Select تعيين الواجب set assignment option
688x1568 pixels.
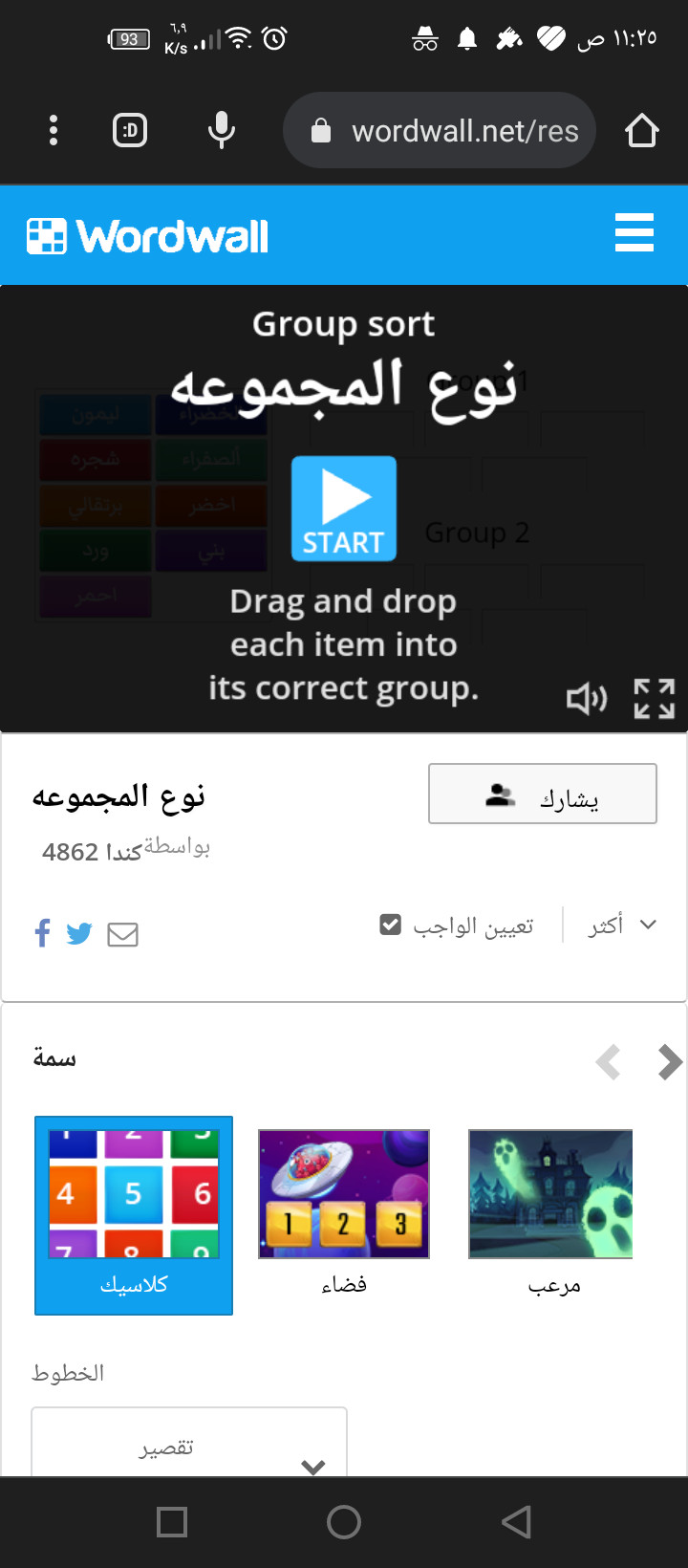(457, 926)
